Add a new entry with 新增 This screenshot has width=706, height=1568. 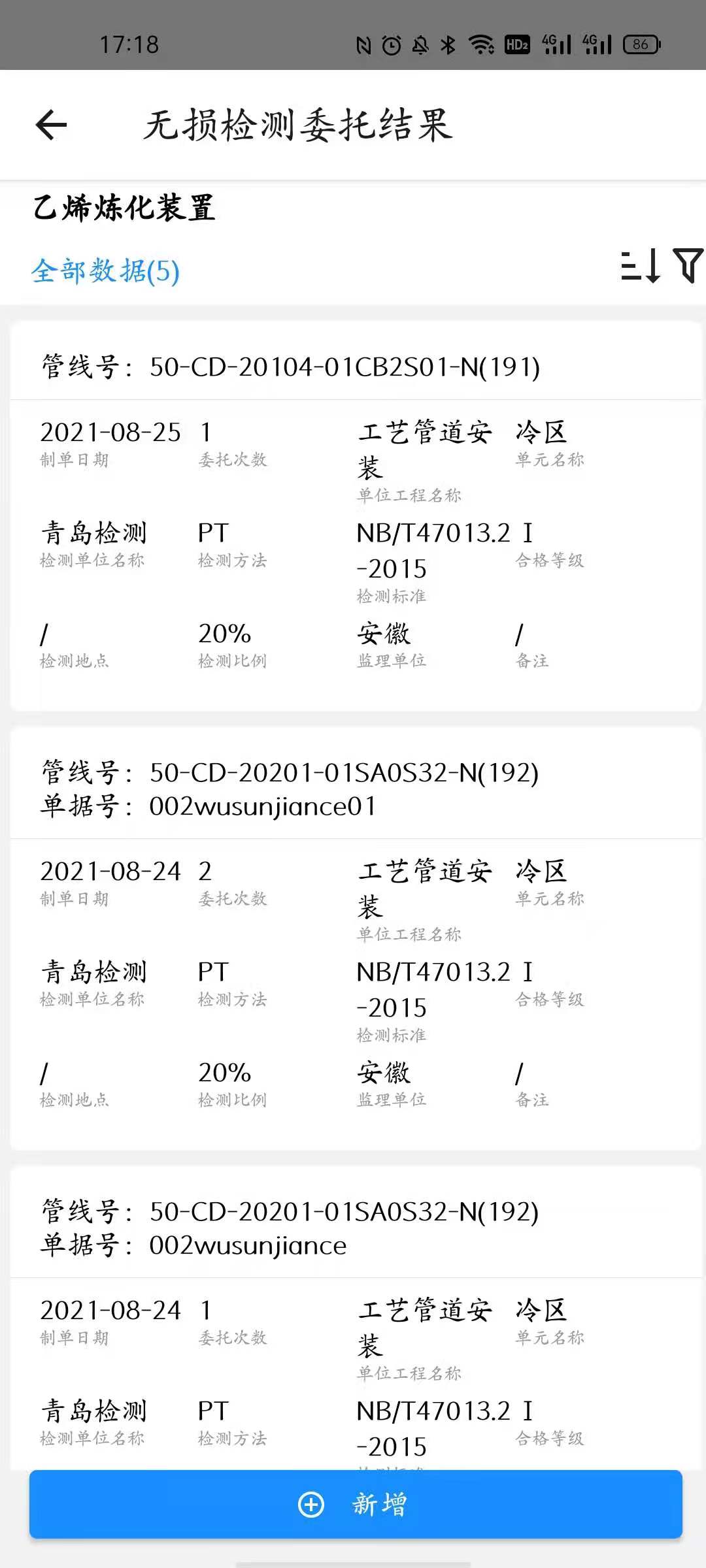(x=356, y=1504)
